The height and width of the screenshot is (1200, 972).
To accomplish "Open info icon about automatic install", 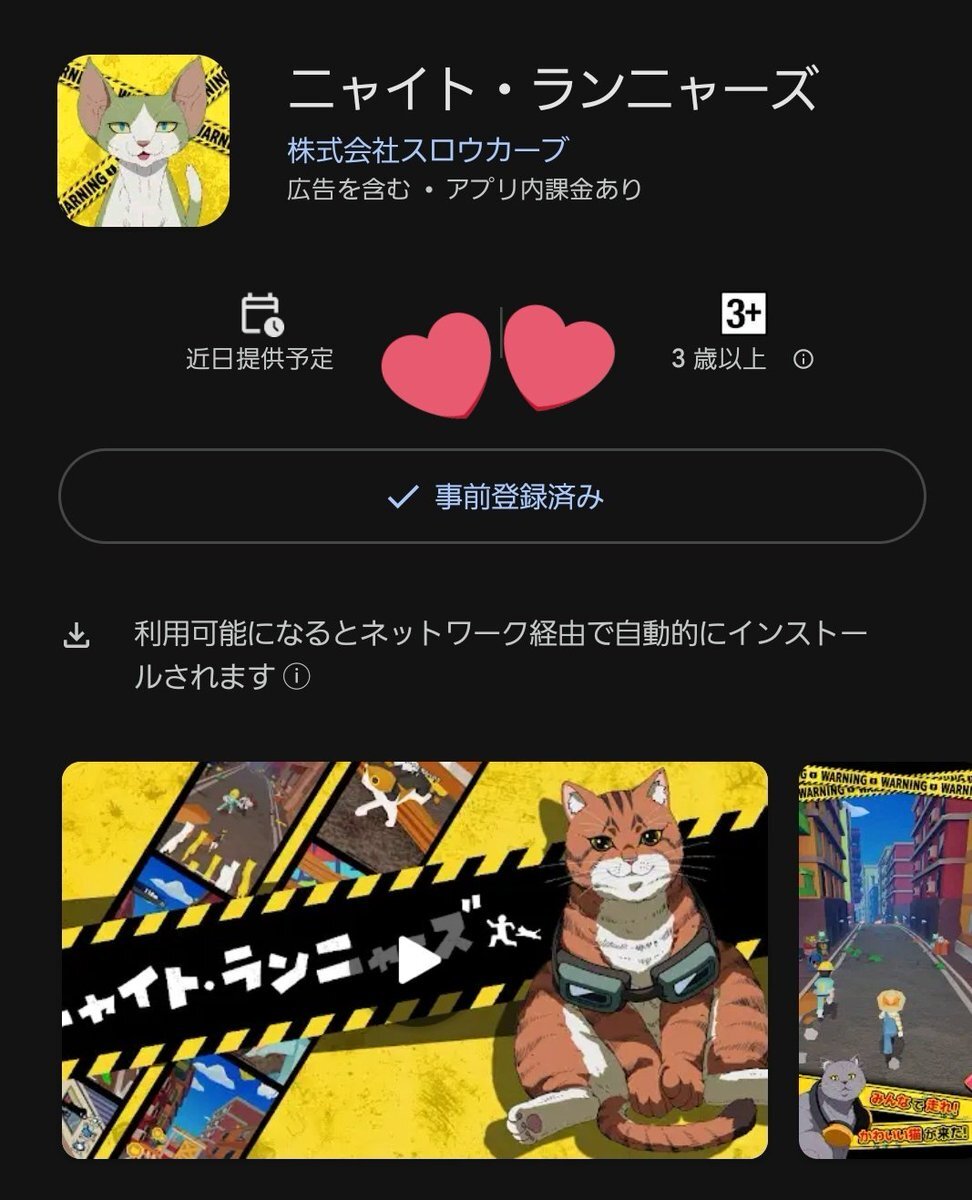I will 297,677.
